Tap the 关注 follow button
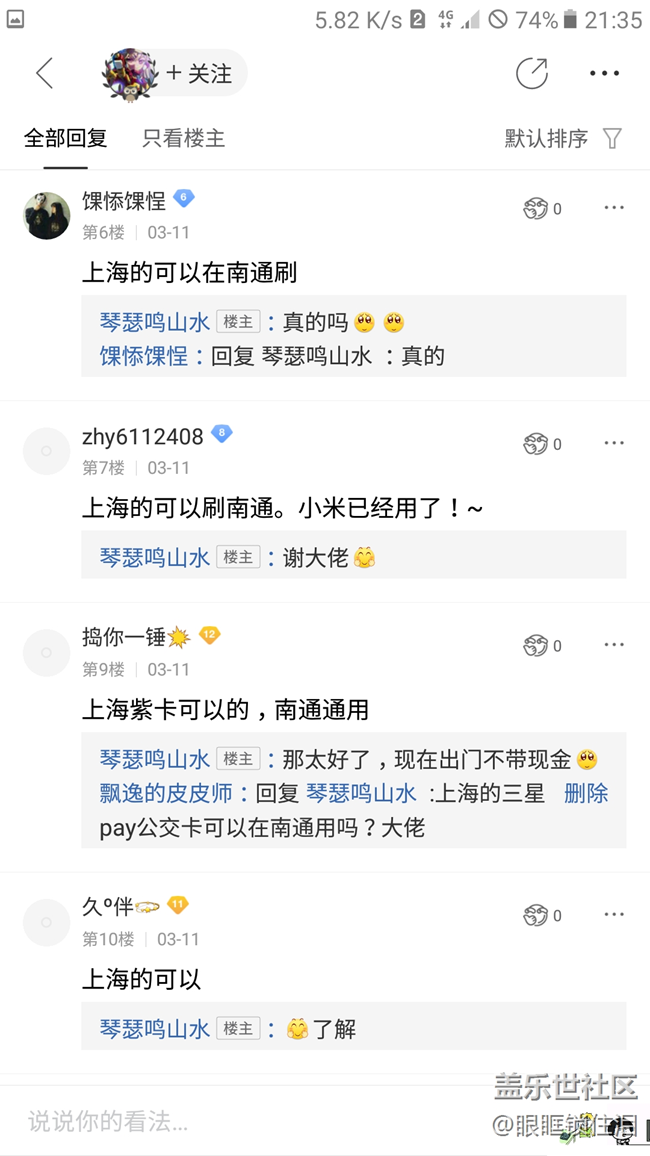The width and height of the screenshot is (650, 1156). click(x=198, y=74)
